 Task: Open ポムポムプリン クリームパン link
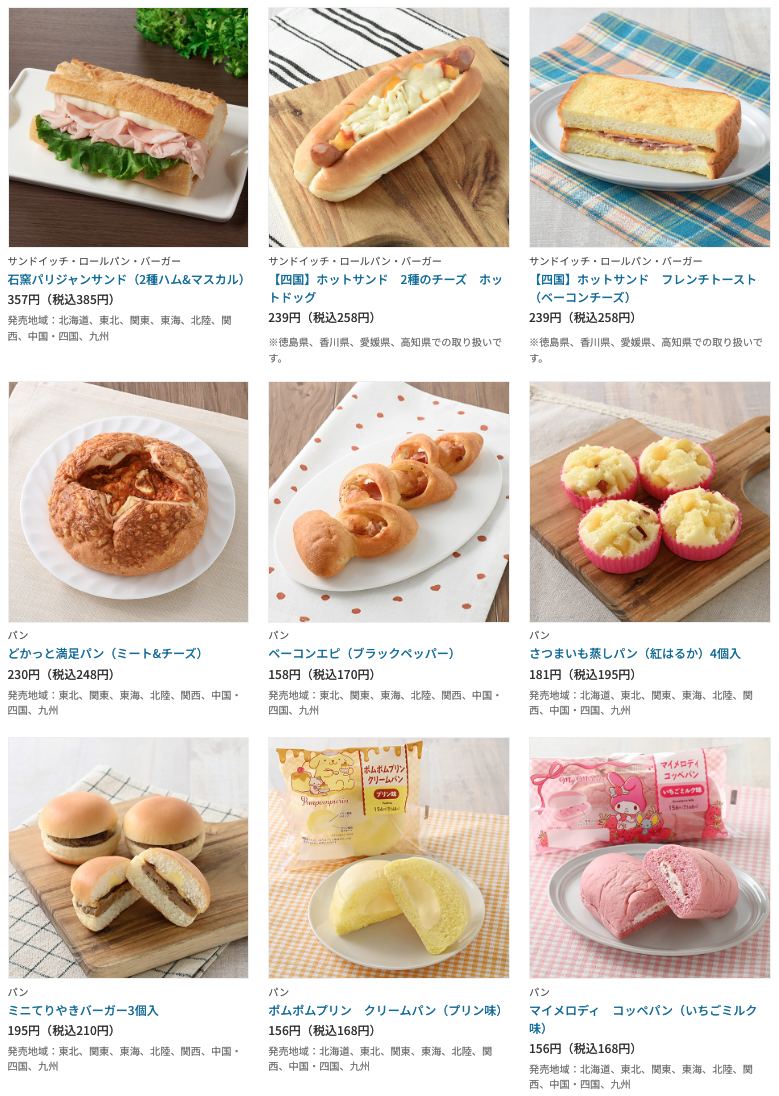coord(386,1010)
